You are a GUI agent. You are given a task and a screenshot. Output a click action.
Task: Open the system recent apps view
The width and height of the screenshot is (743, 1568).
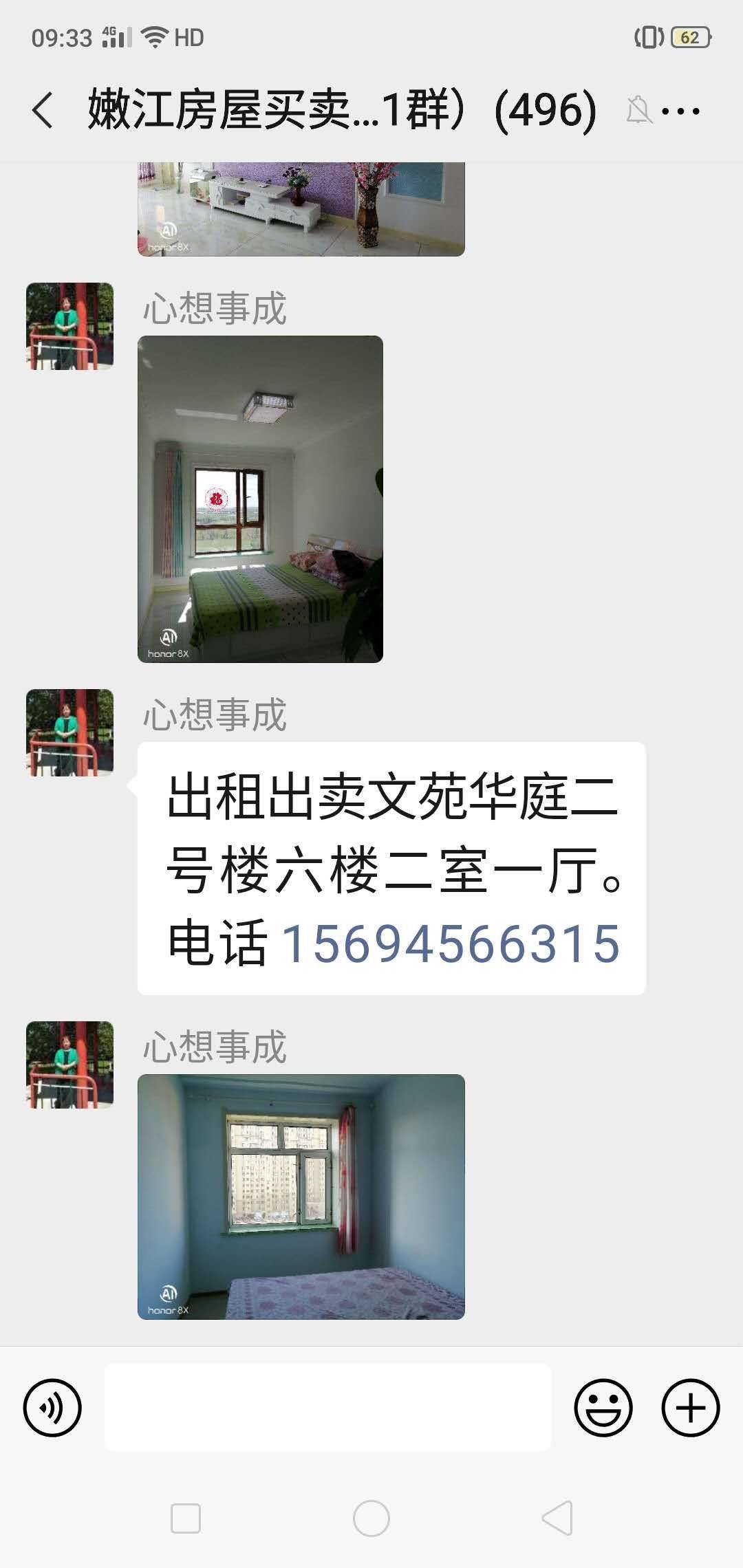186,1518
